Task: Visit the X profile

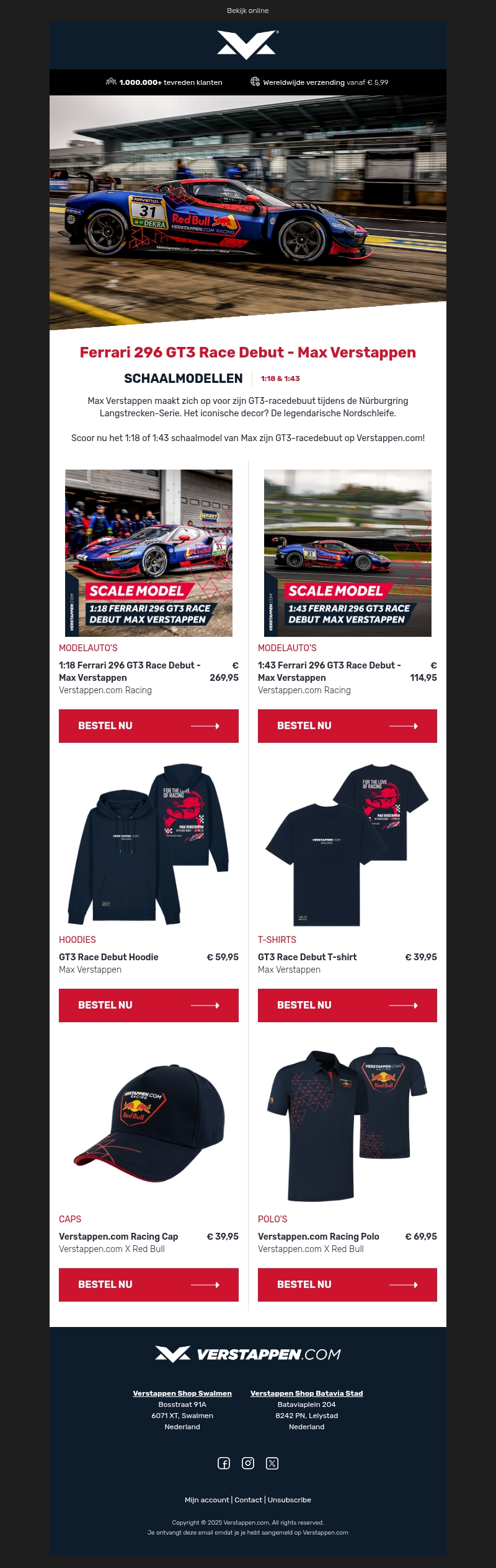Action: click(x=272, y=1463)
